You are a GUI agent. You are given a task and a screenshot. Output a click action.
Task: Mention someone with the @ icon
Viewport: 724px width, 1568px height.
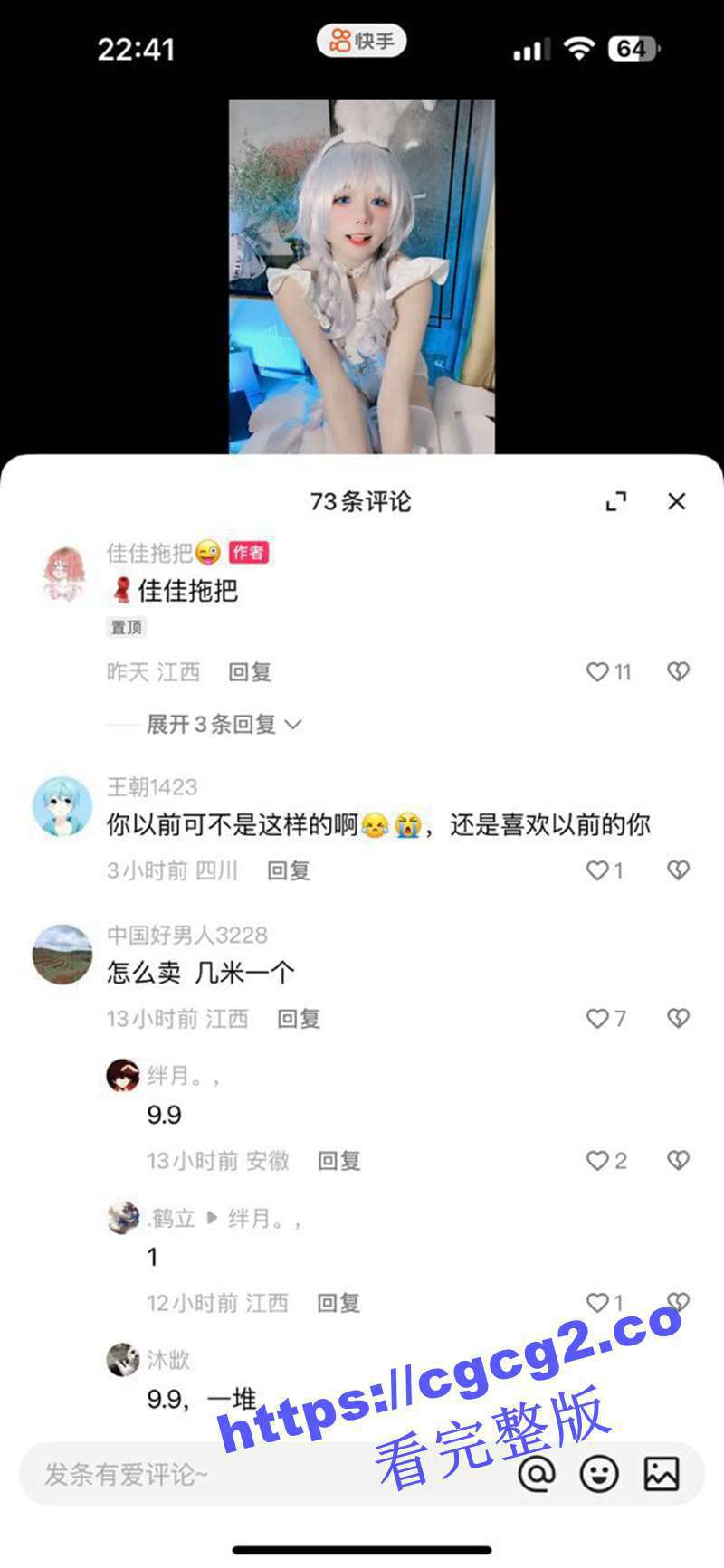537,1474
